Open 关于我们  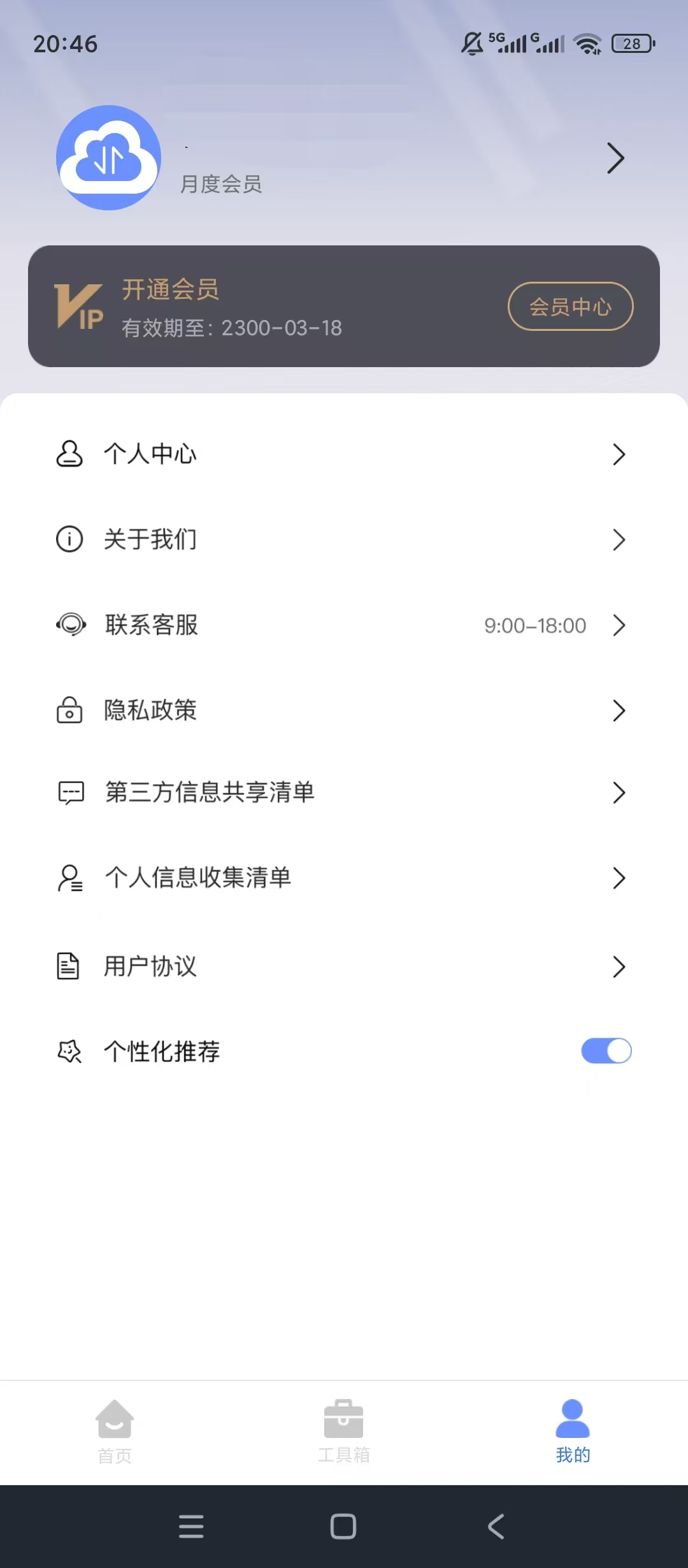[x=344, y=539]
